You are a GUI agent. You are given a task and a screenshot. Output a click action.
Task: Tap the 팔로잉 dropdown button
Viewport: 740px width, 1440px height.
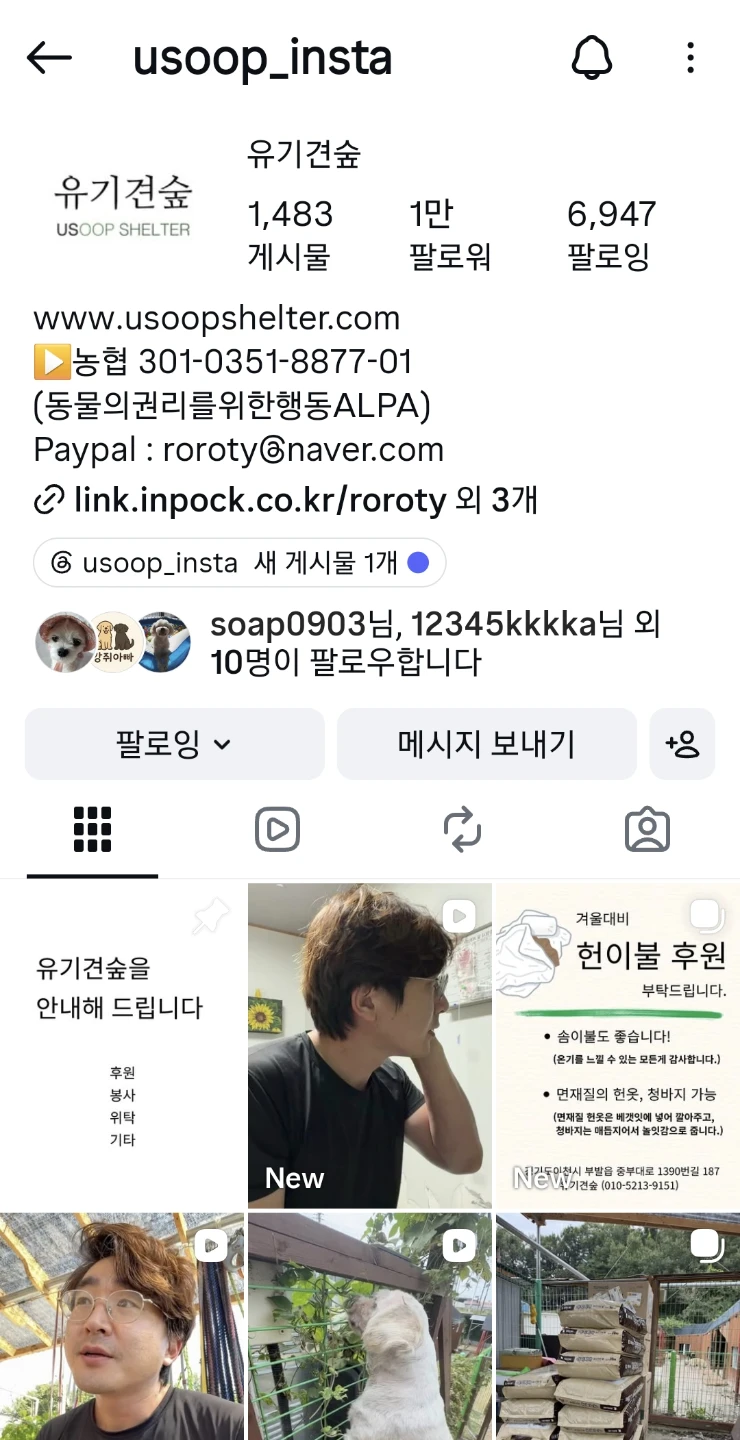175,744
